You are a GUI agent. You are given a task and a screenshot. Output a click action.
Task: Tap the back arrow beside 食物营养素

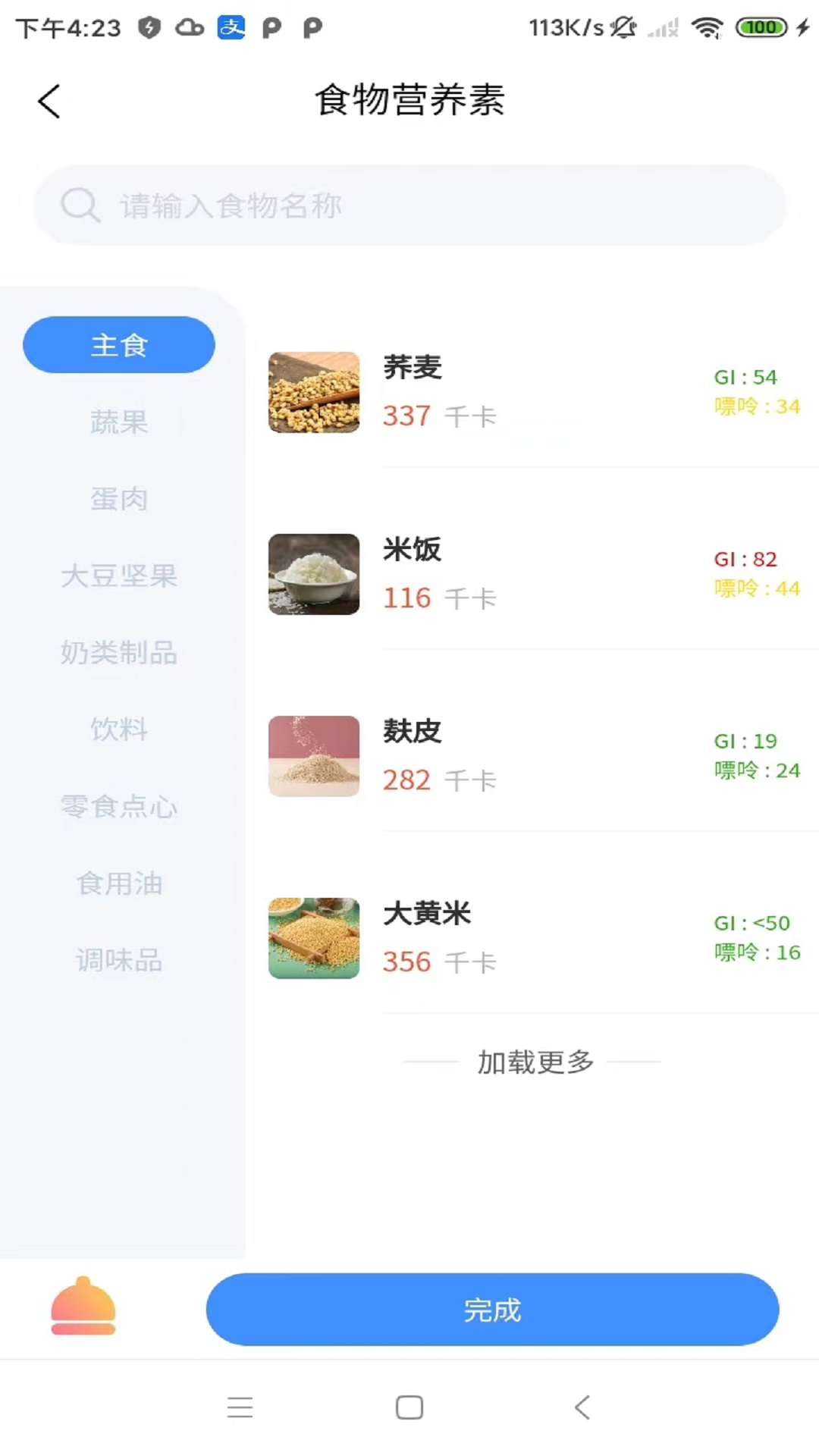click(x=49, y=100)
